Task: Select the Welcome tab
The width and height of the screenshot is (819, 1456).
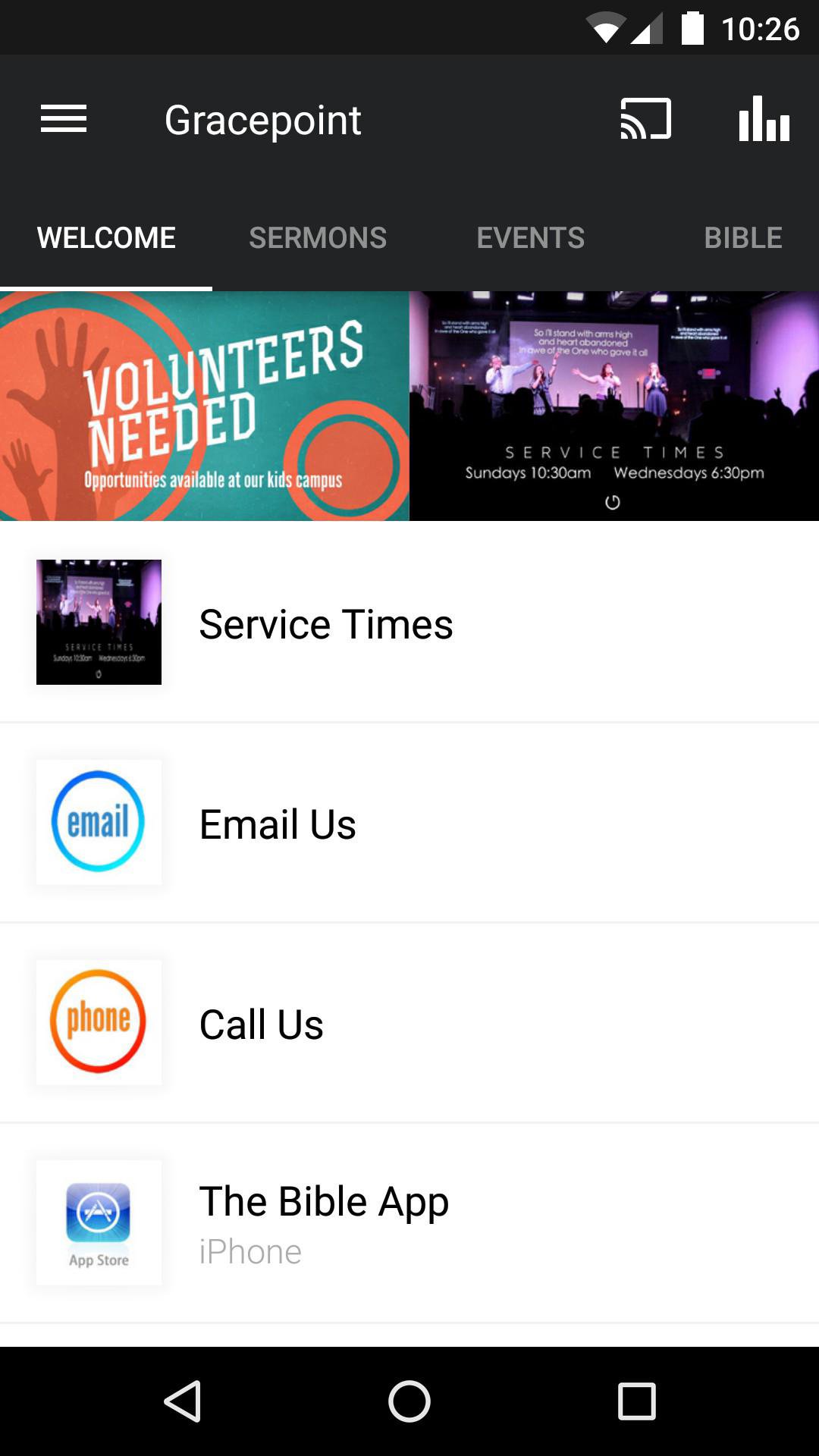Action: tap(106, 238)
